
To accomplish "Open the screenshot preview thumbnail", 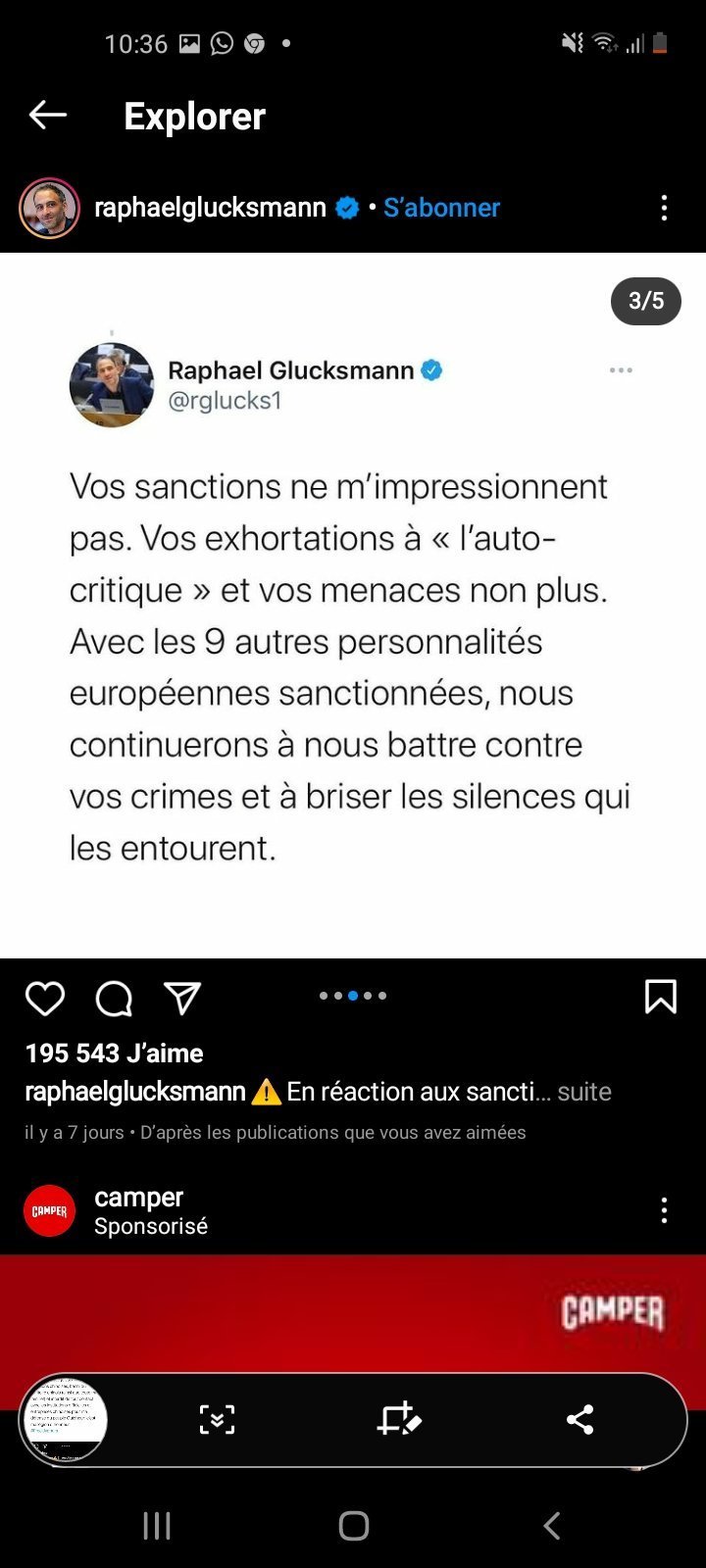I will (65, 1419).
